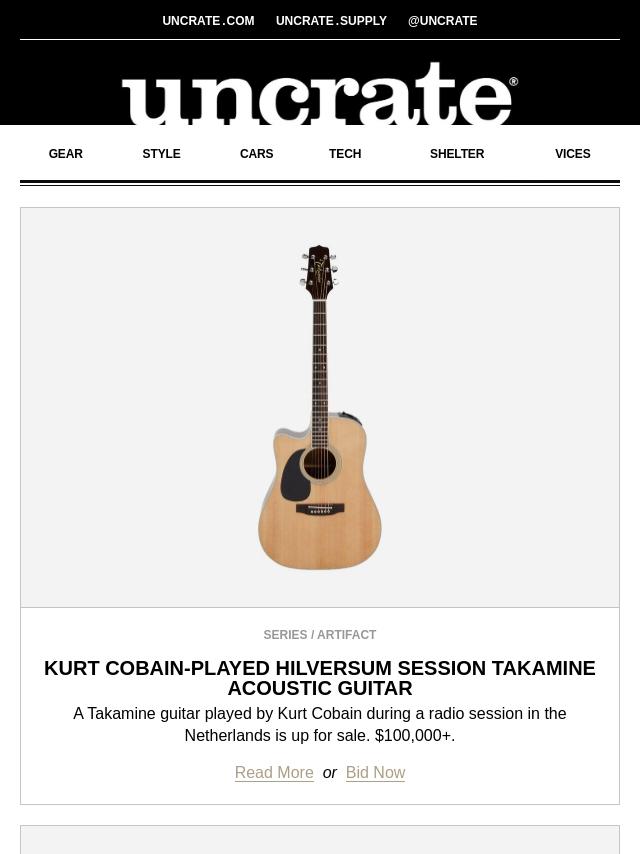Open the @UNCRATE social link
This screenshot has width=640, height=854.
coord(442,21)
